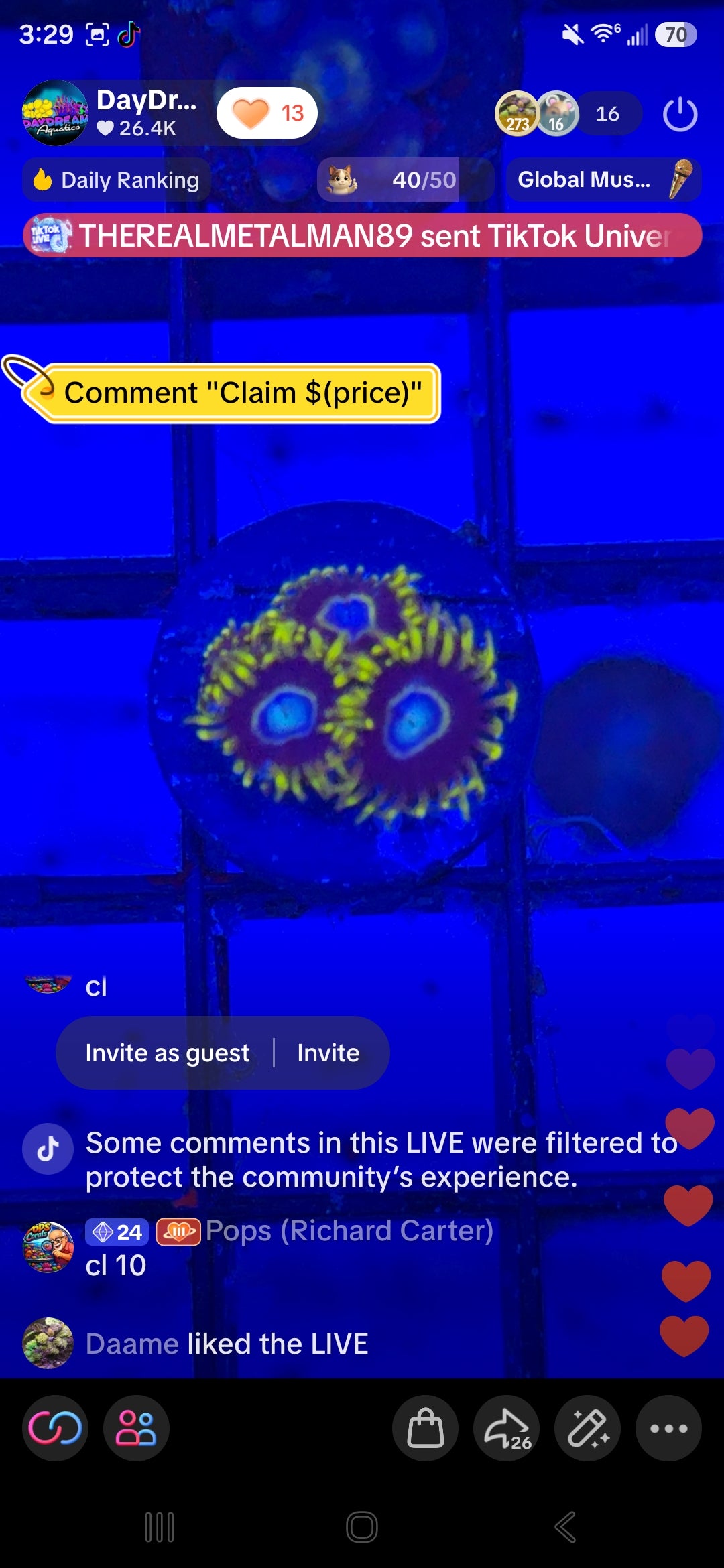This screenshot has height=1568, width=724.
Task: Open the Global Music chip
Action: pos(603,180)
